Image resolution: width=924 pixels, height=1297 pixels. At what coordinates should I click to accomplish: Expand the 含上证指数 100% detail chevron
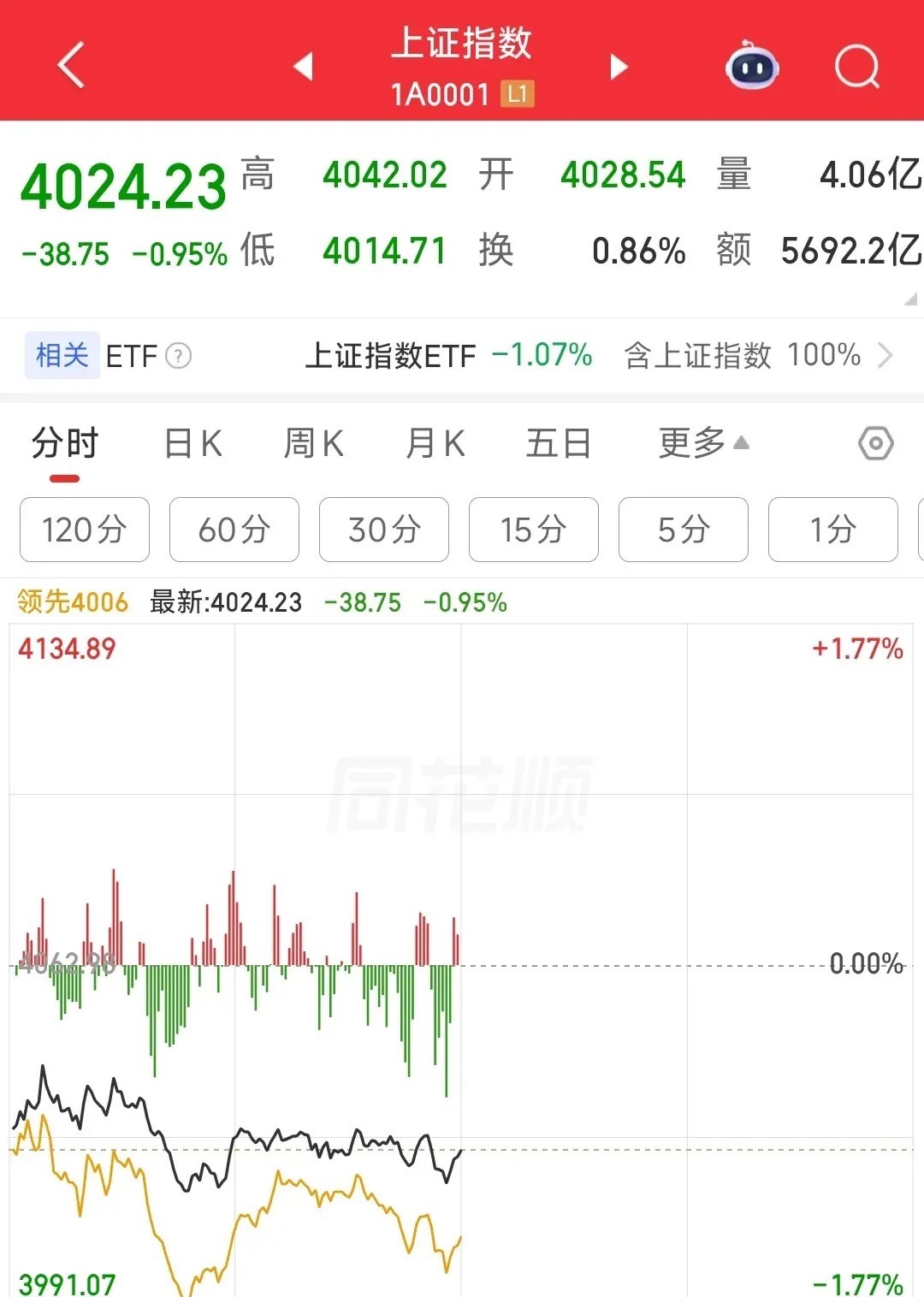point(888,355)
